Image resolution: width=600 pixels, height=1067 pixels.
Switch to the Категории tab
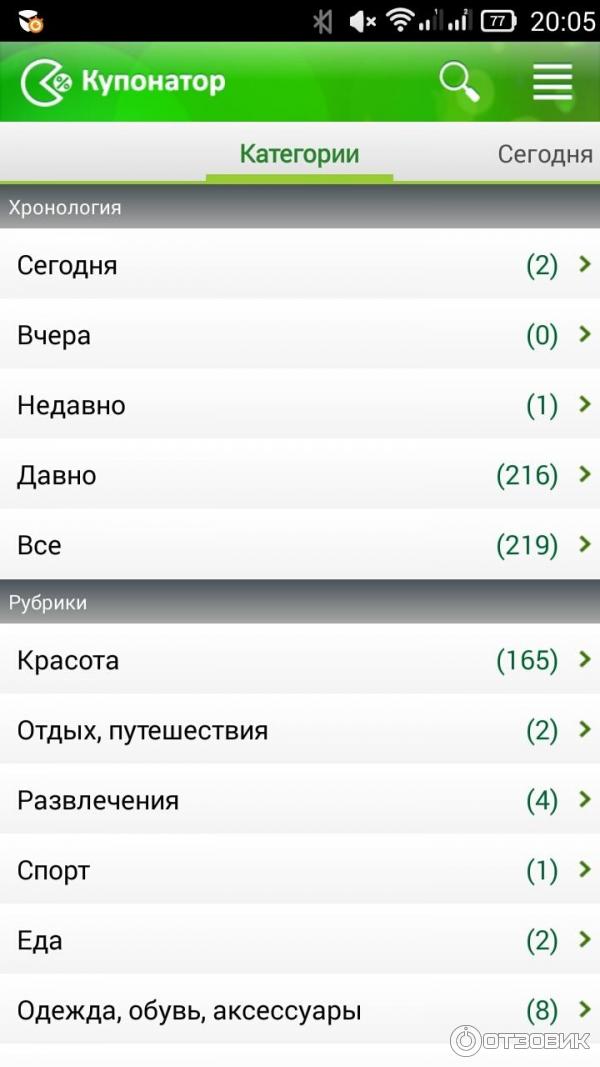click(x=299, y=155)
